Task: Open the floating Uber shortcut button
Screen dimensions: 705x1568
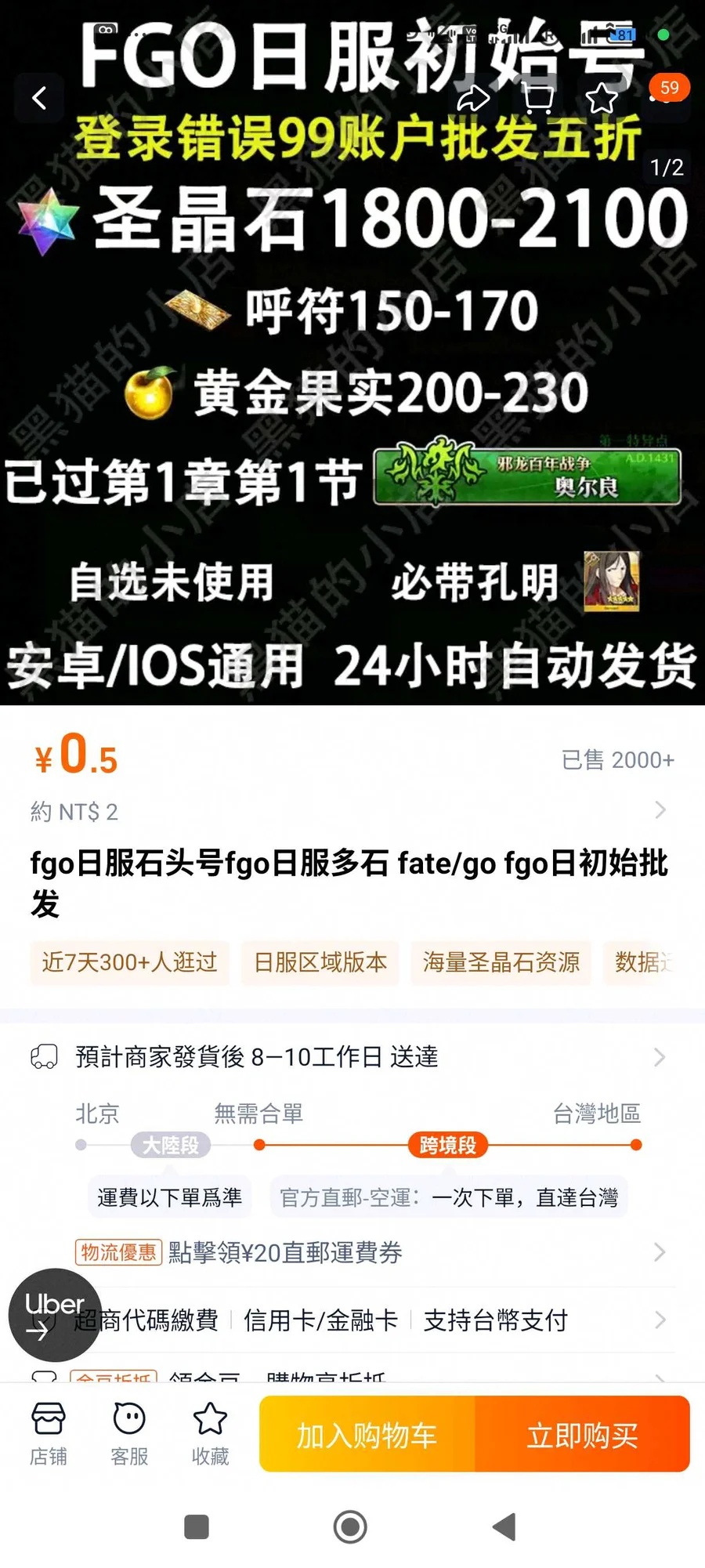Action: point(54,1314)
